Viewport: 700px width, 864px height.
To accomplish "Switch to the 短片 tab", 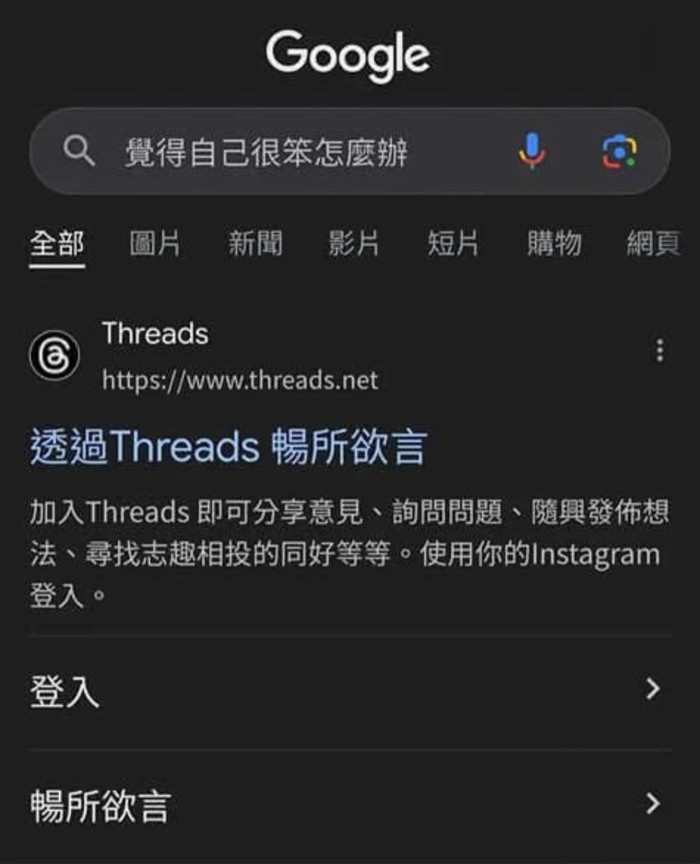I will click(x=453, y=244).
